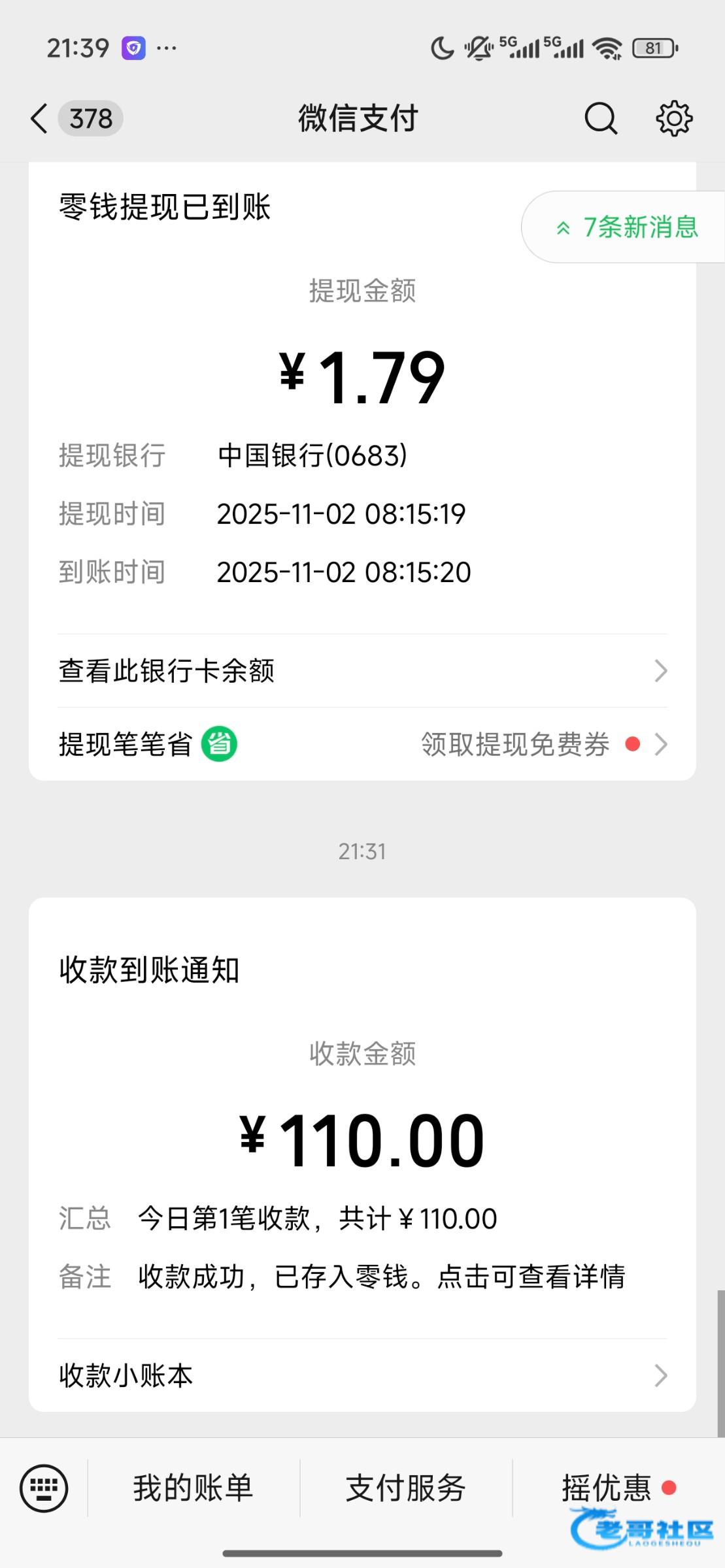Jump to the 7条新消息 unread messages

coord(628,227)
